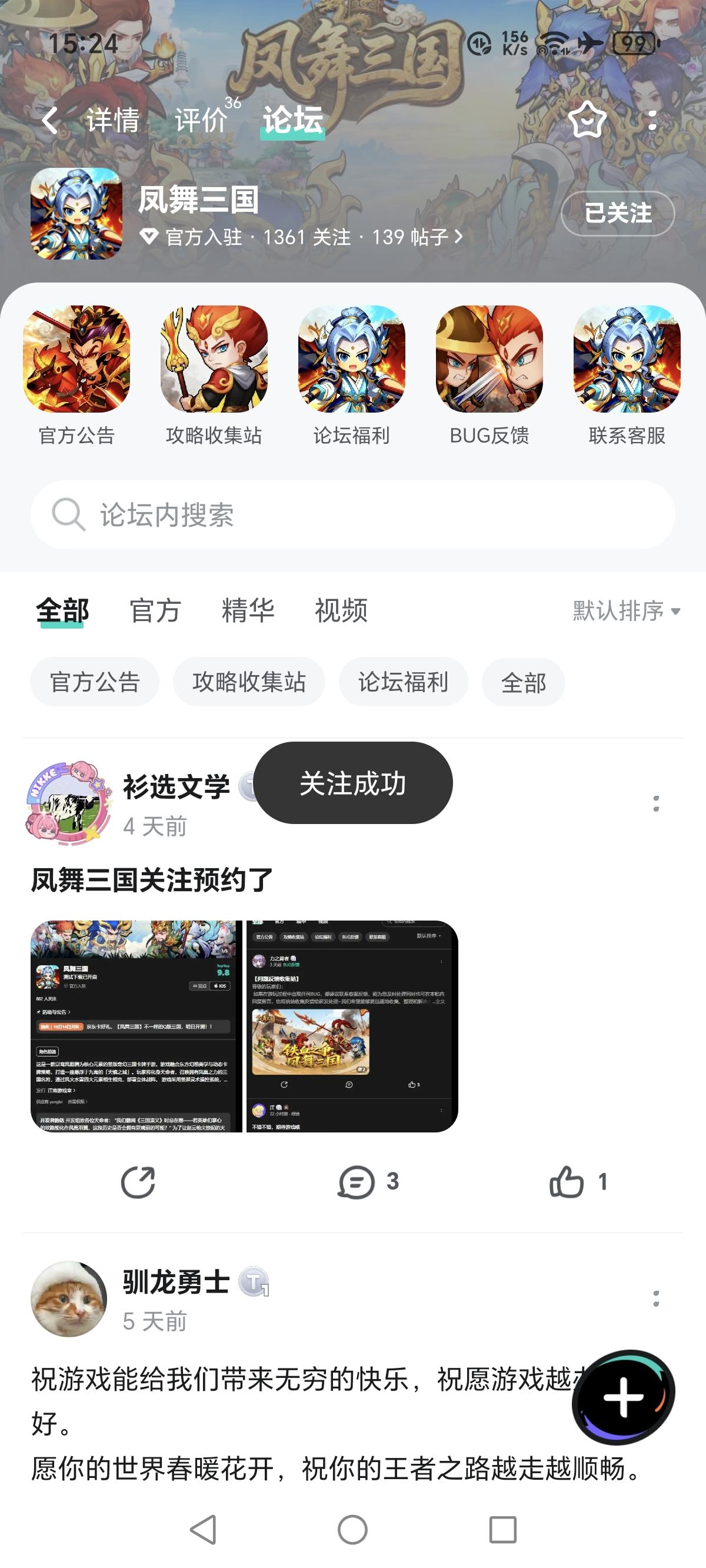Tap the 论坛内搜索 search field
The image size is (706, 1568).
tap(353, 514)
